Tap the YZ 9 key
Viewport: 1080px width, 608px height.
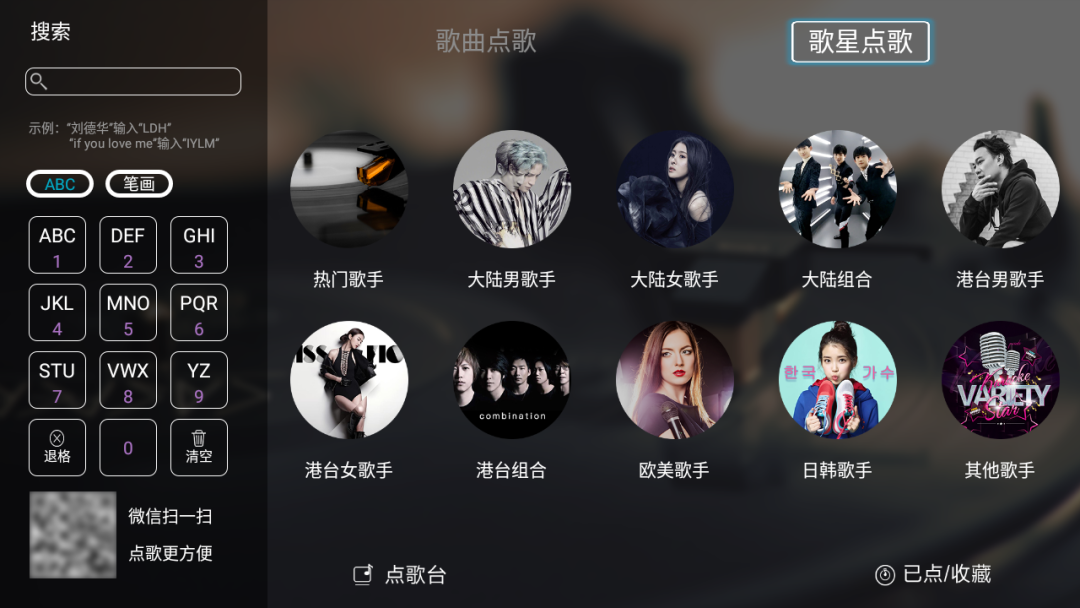point(199,380)
